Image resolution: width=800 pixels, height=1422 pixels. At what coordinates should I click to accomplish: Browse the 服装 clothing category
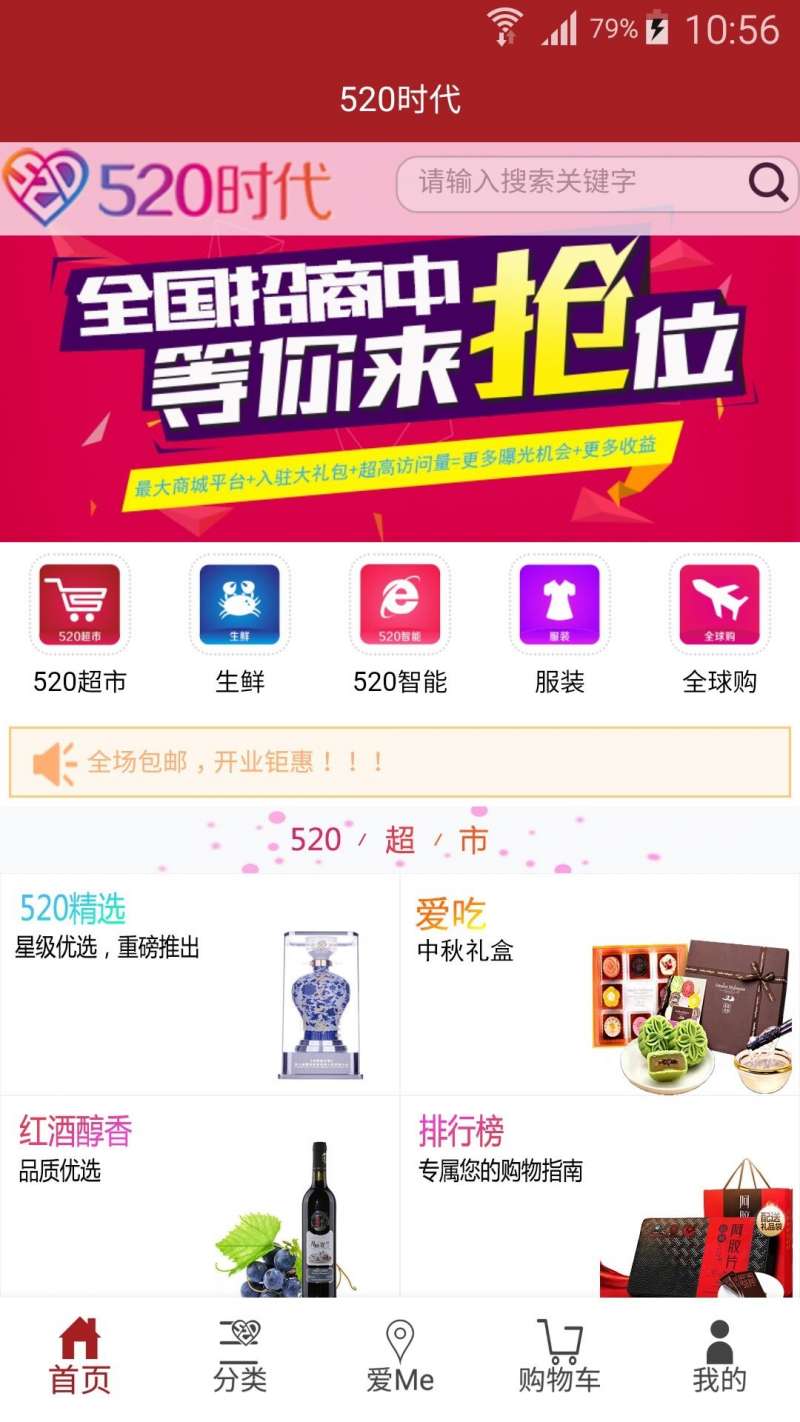pos(559,625)
